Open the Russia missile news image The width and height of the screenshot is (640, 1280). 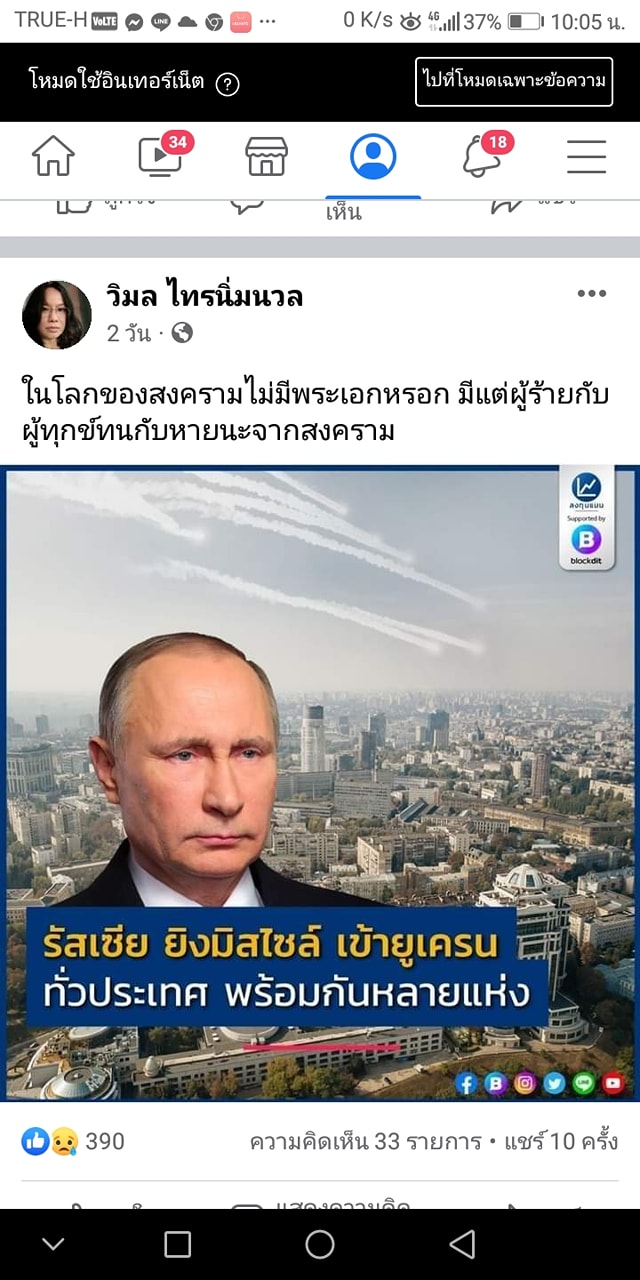320,785
